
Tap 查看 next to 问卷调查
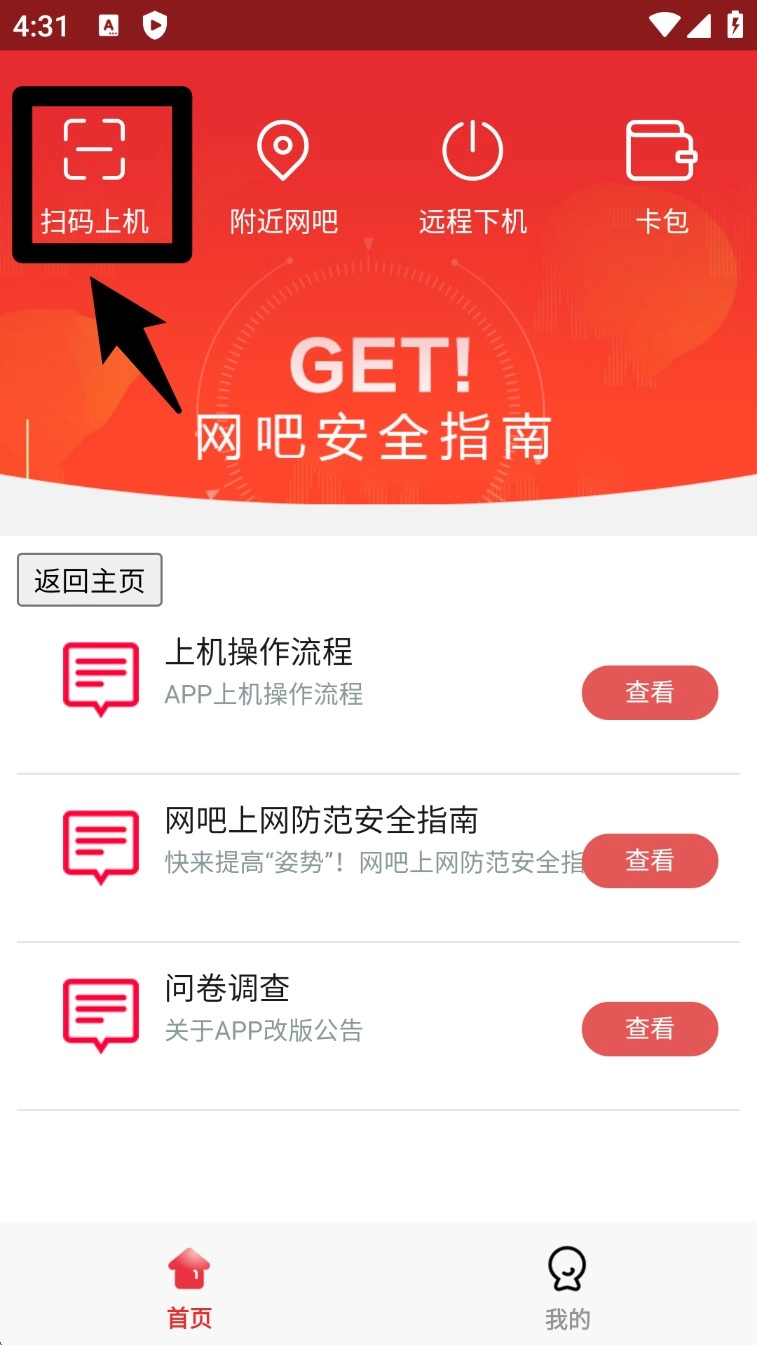click(649, 1028)
